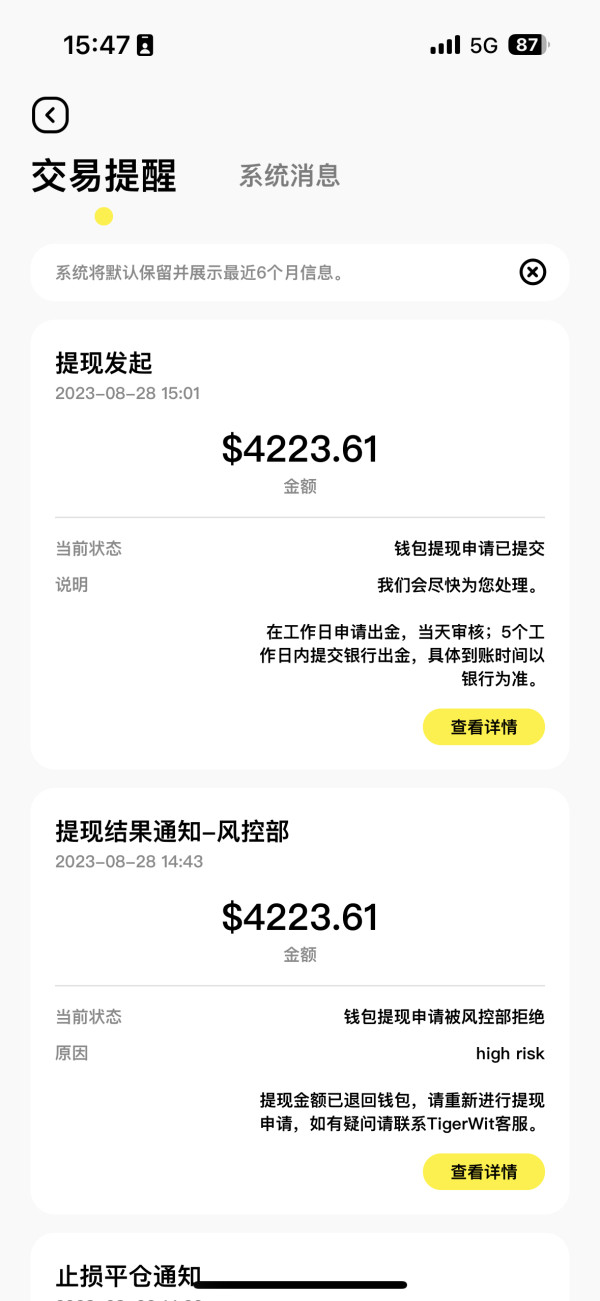Tap 查看详情 on the 提现发起 card

pyautogui.click(x=484, y=727)
